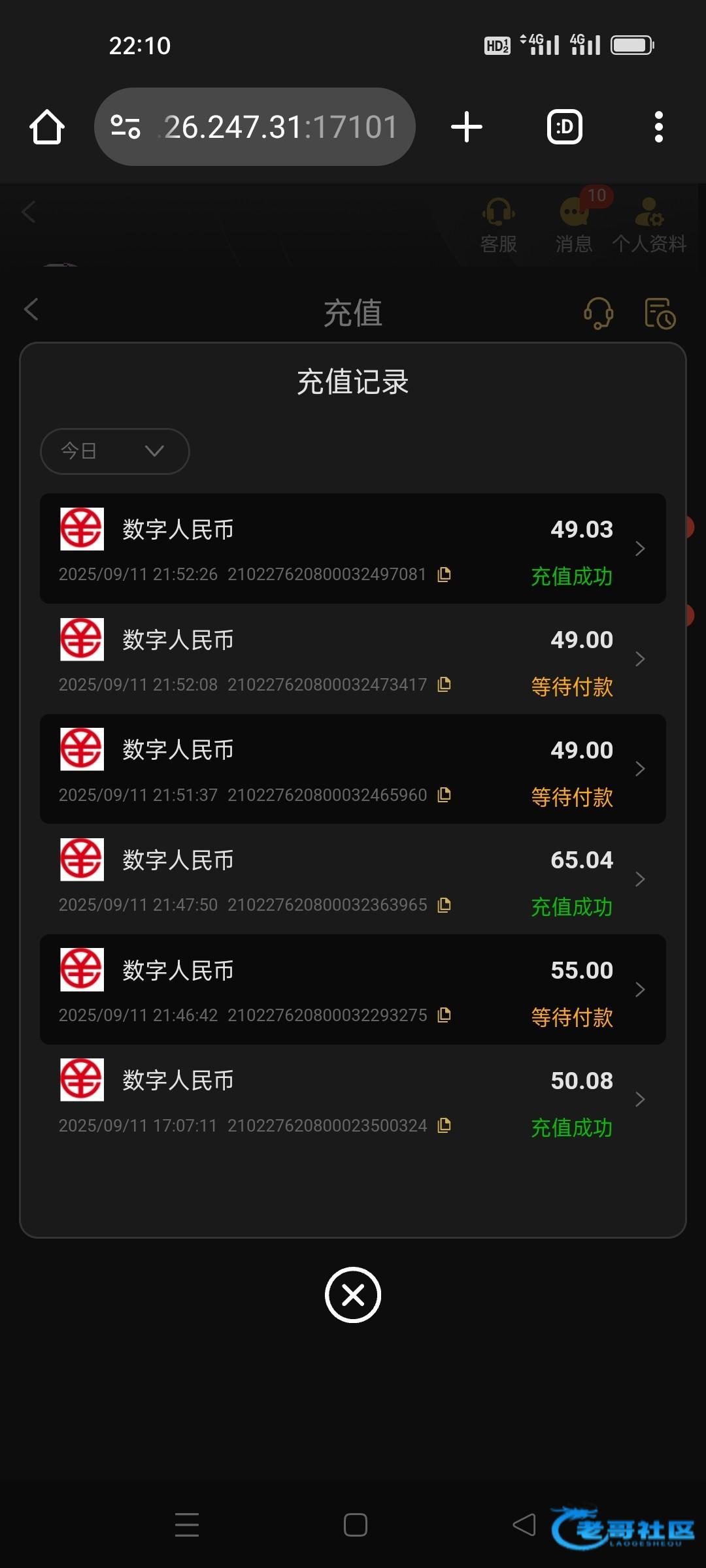
Task: Copy order number 2102276208000032497081
Action: coord(445,574)
